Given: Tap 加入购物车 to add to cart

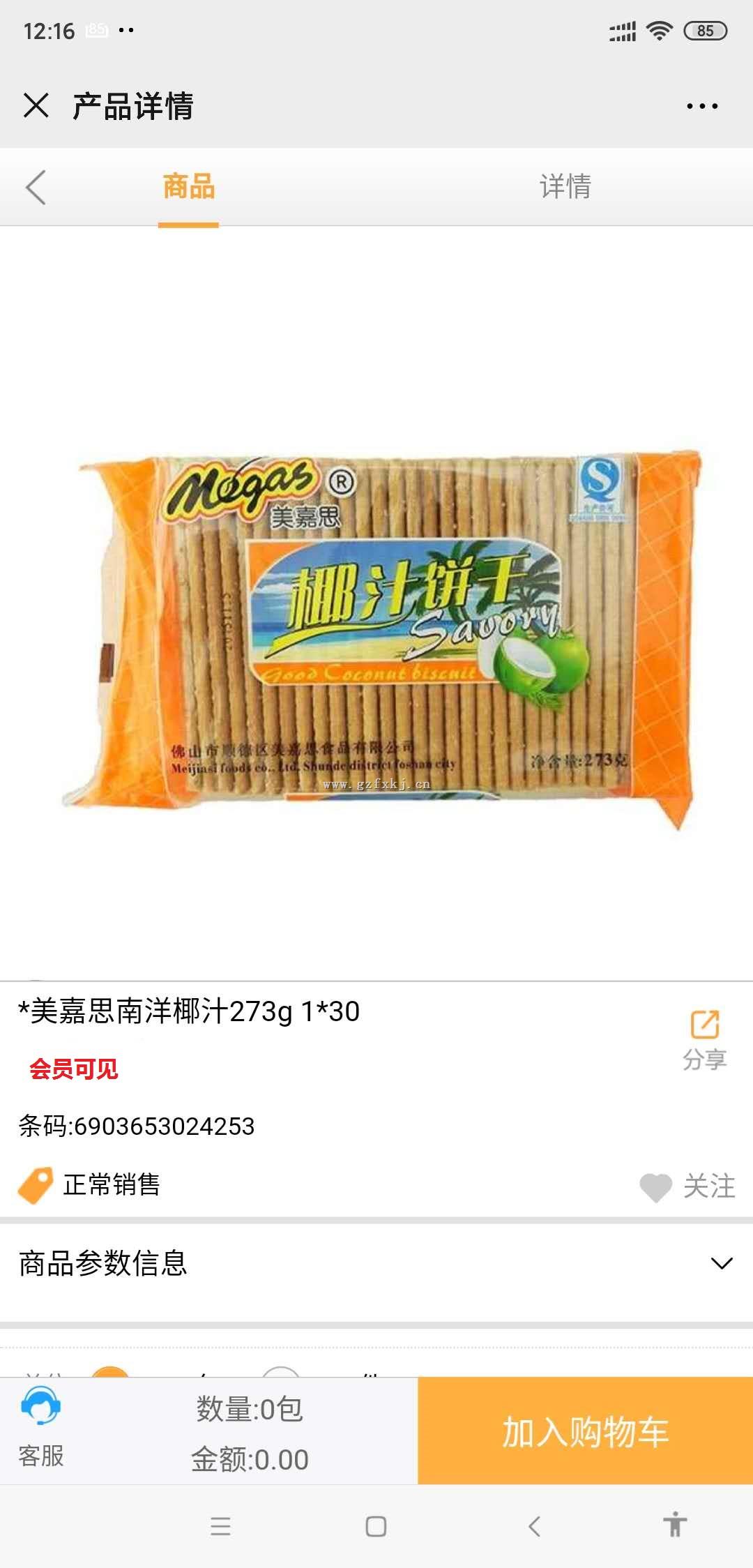Looking at the screenshot, I should 585,1431.
